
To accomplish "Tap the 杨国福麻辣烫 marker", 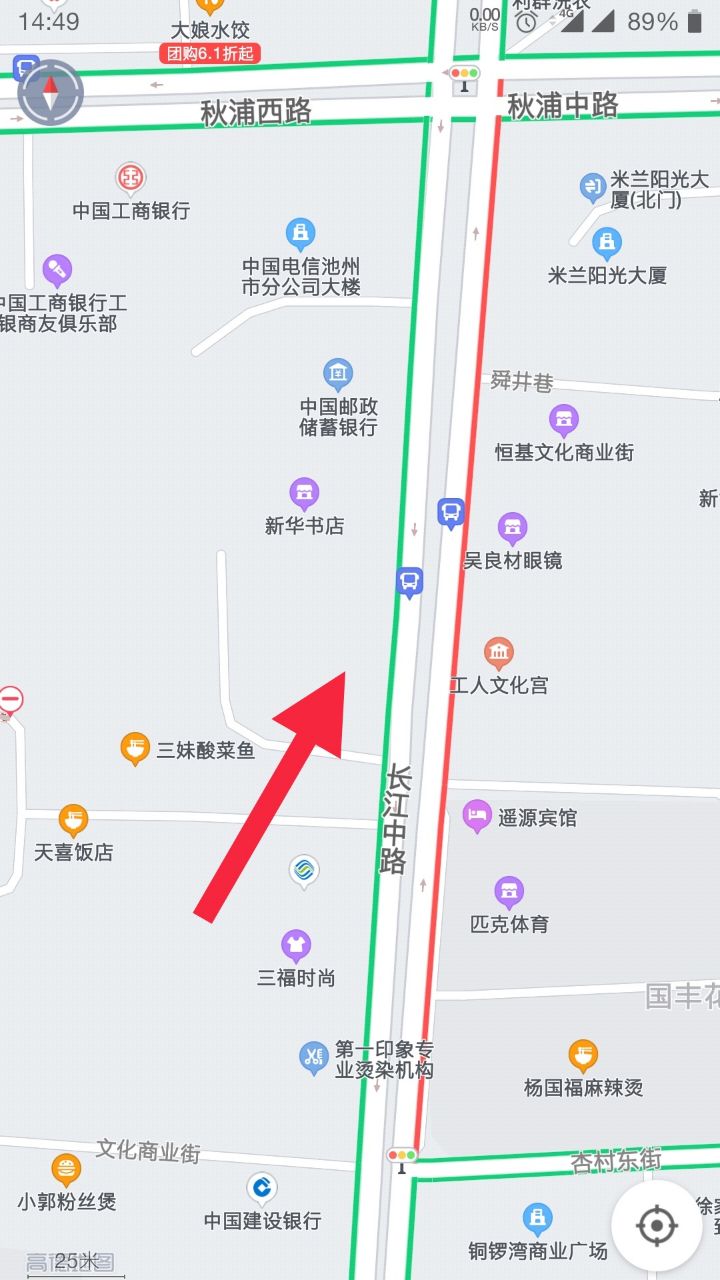I will 583,1055.
